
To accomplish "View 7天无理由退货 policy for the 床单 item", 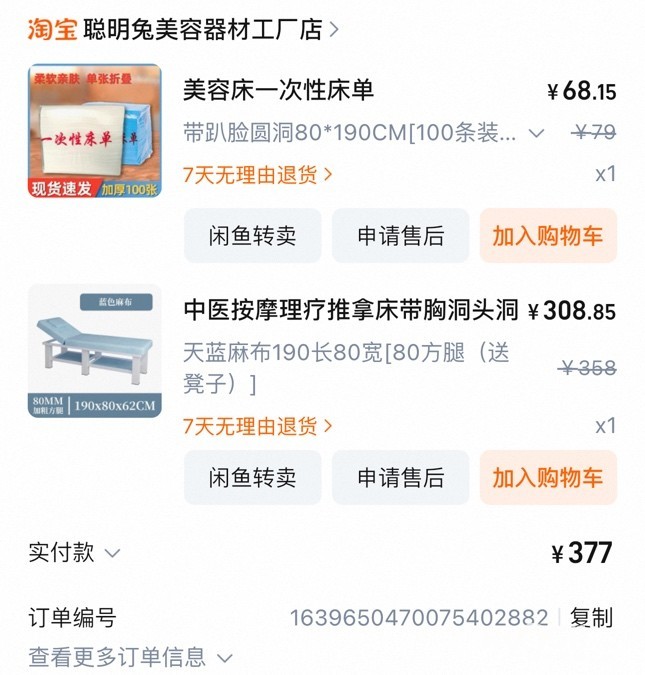I will [258, 174].
